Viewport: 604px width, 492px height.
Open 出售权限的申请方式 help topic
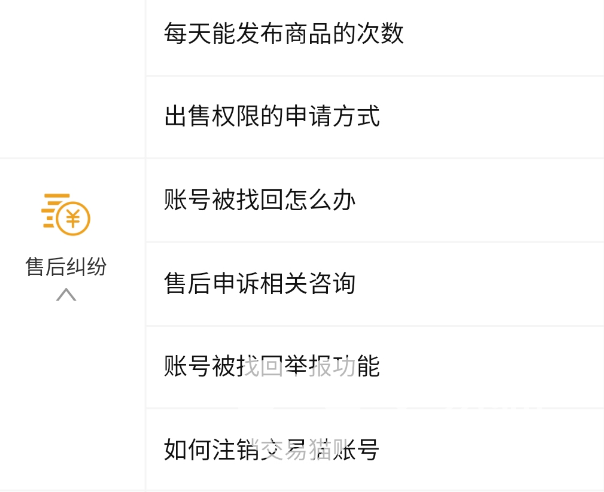tap(375, 117)
